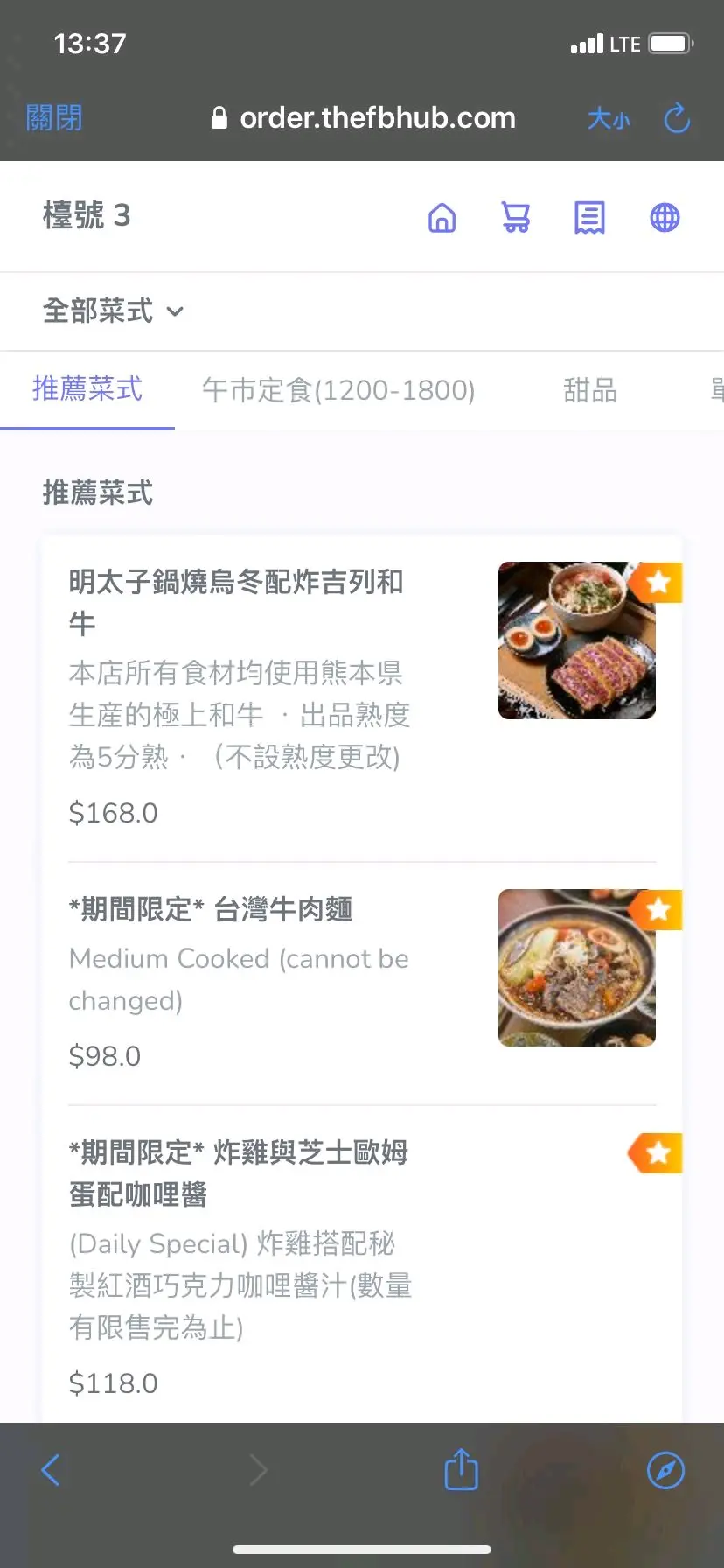The height and width of the screenshot is (1568, 724).
Task: Go back to the previous page
Action: pyautogui.click(x=51, y=1470)
